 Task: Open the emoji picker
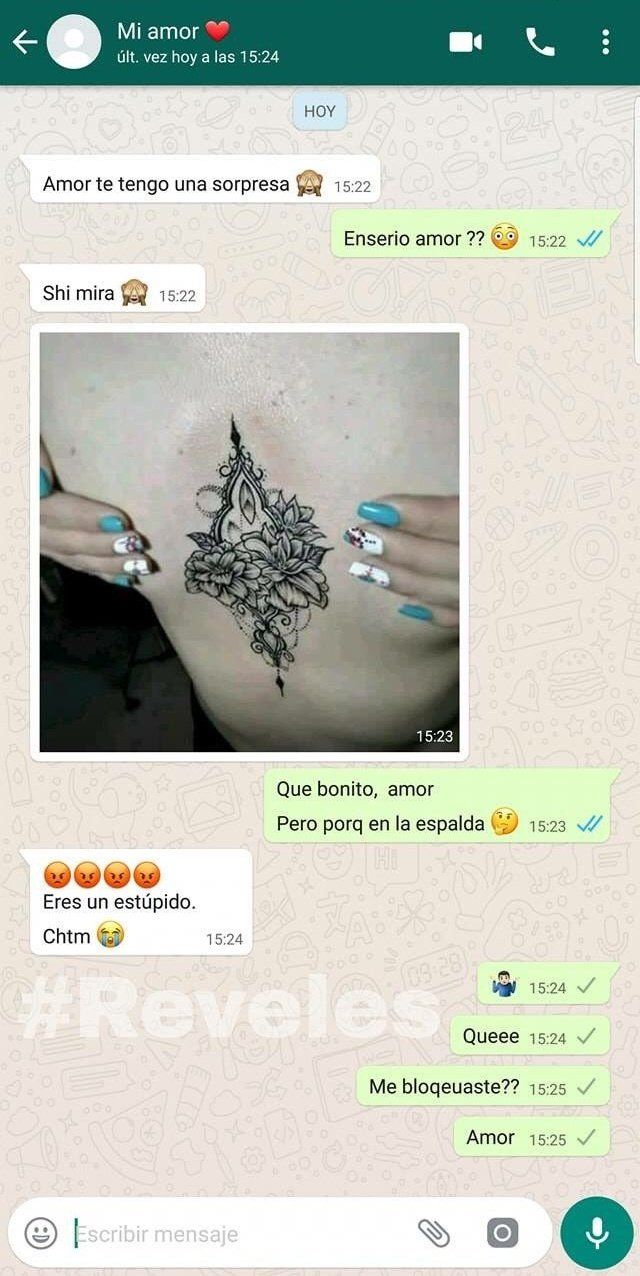click(x=41, y=1233)
